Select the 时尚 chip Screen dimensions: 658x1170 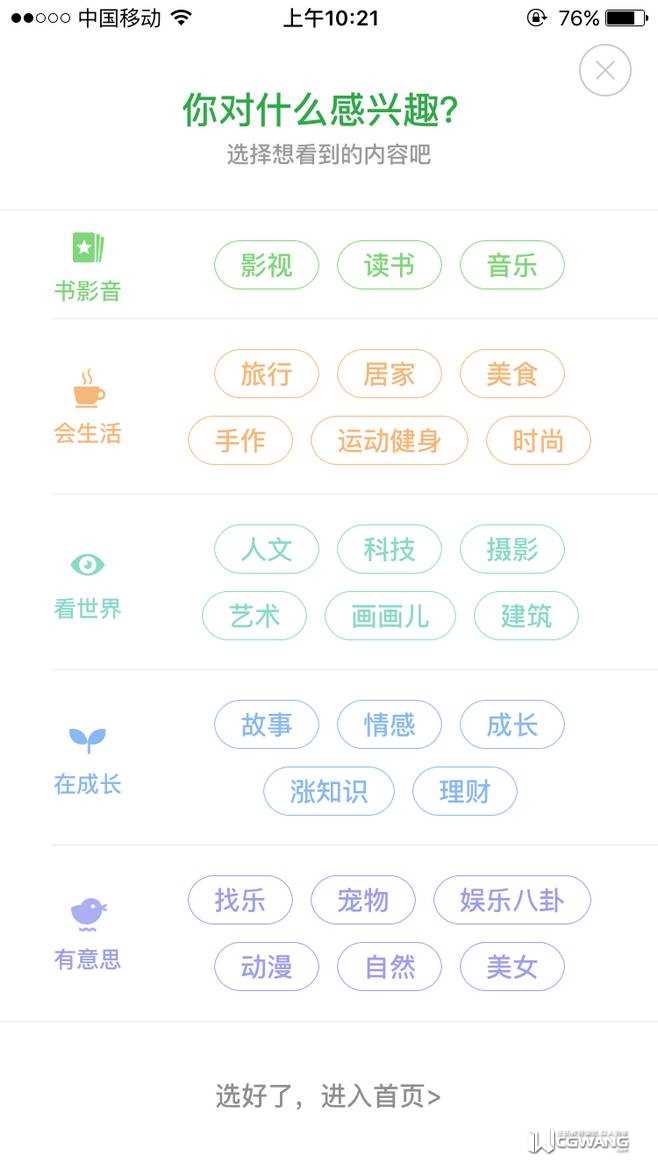[x=538, y=441]
